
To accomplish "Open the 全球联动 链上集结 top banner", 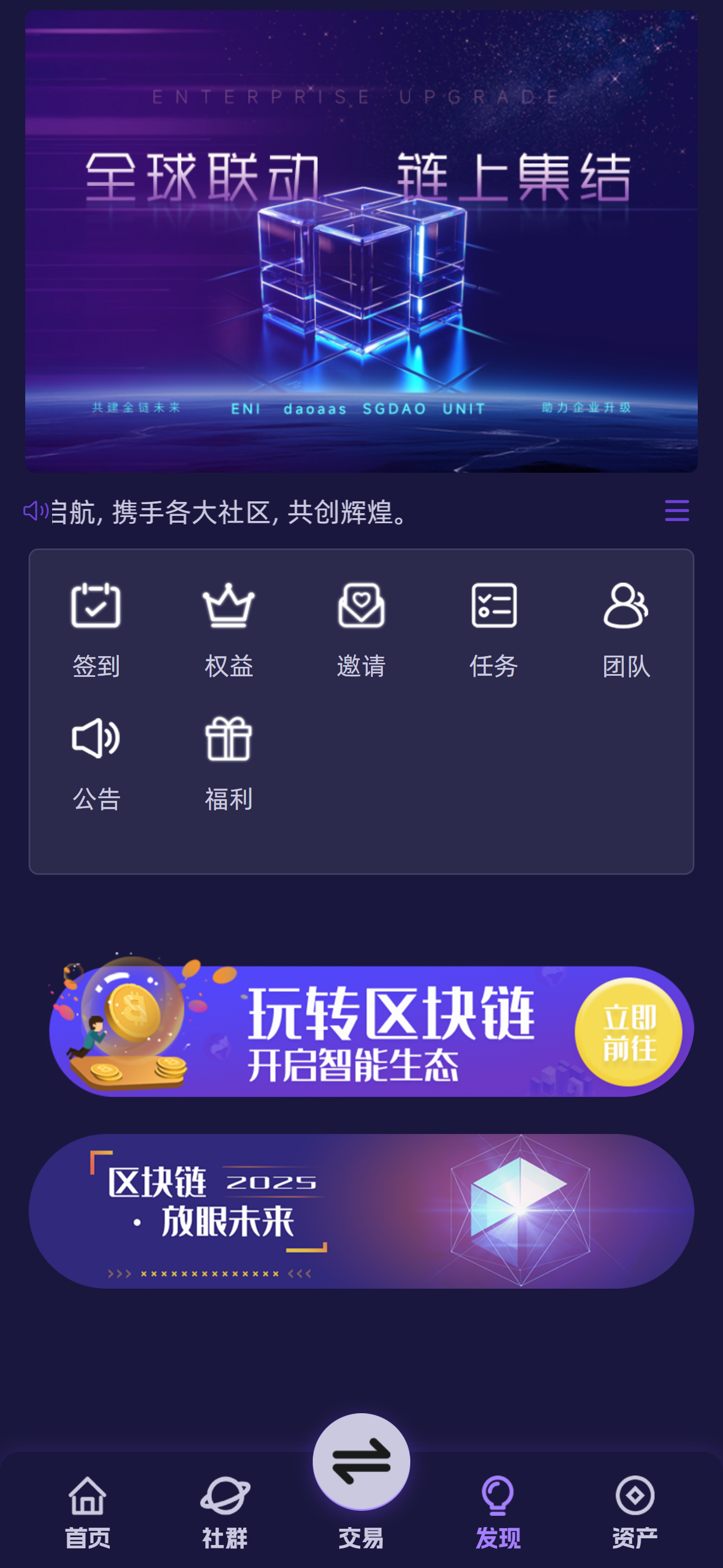I will tap(361, 241).
